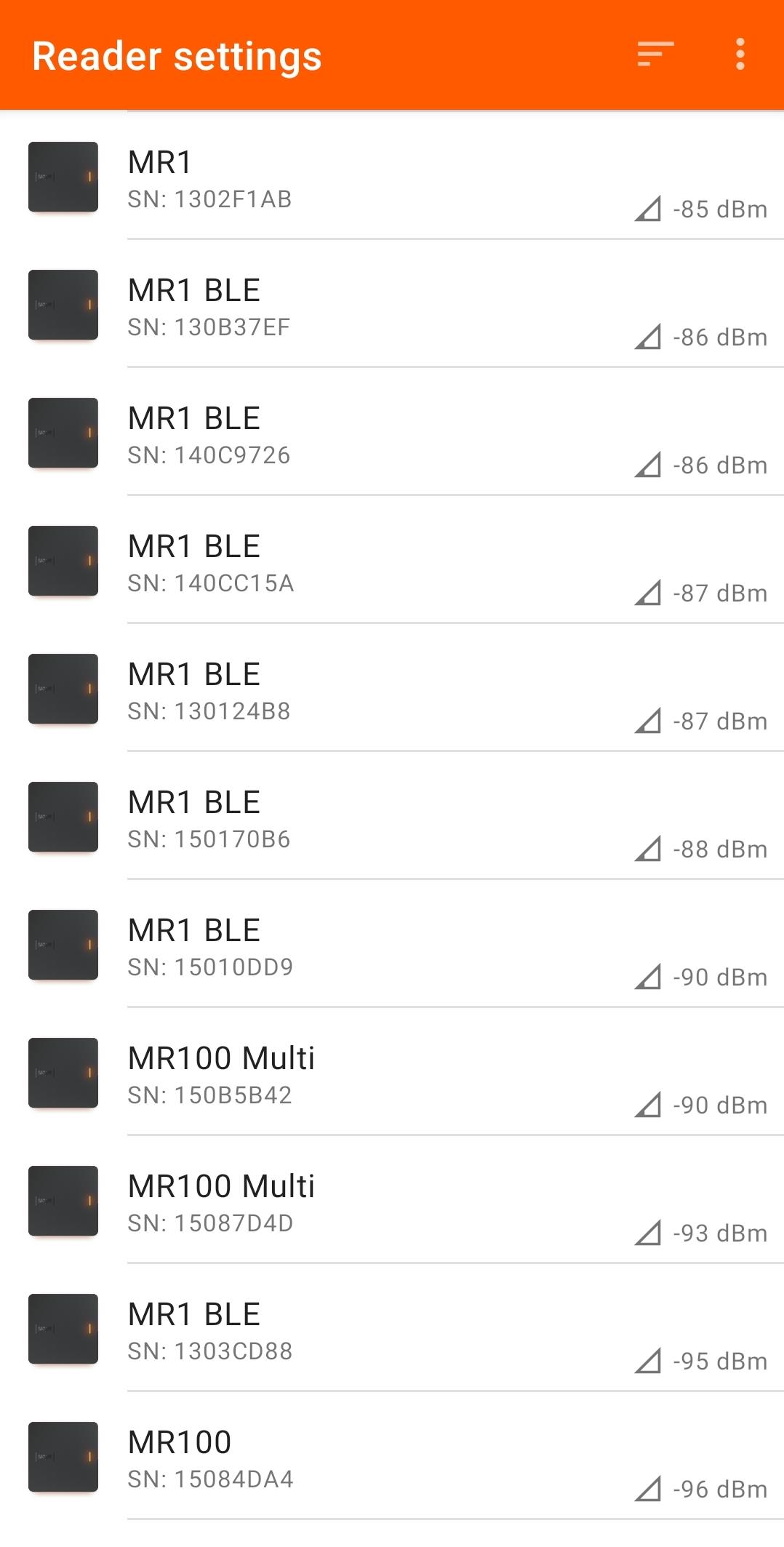Select reader MR1 with SN 1302F1AB
The height and width of the screenshot is (1547, 784).
coord(392,177)
